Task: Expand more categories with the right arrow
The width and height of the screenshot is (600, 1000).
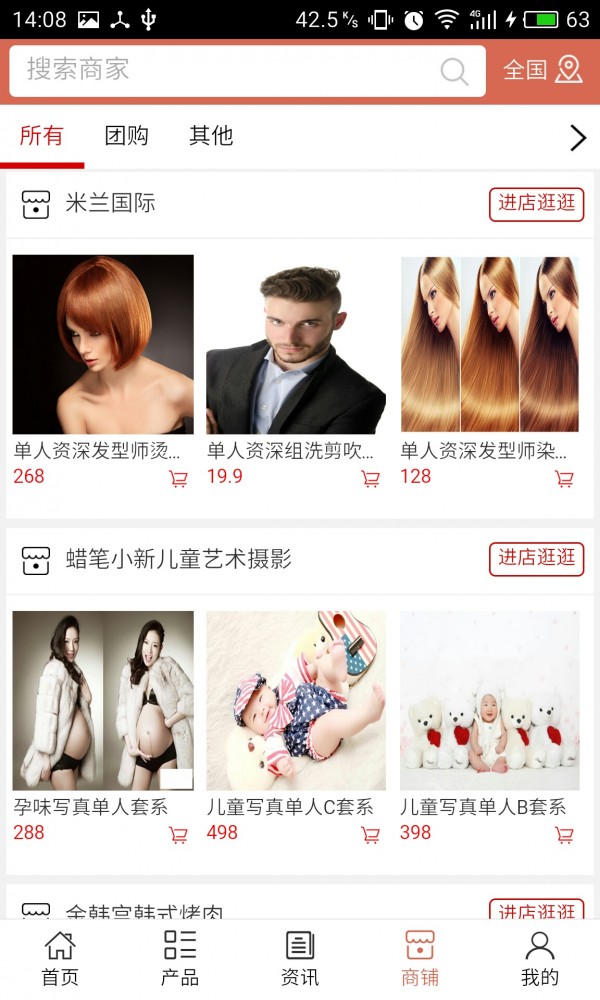Action: click(577, 138)
